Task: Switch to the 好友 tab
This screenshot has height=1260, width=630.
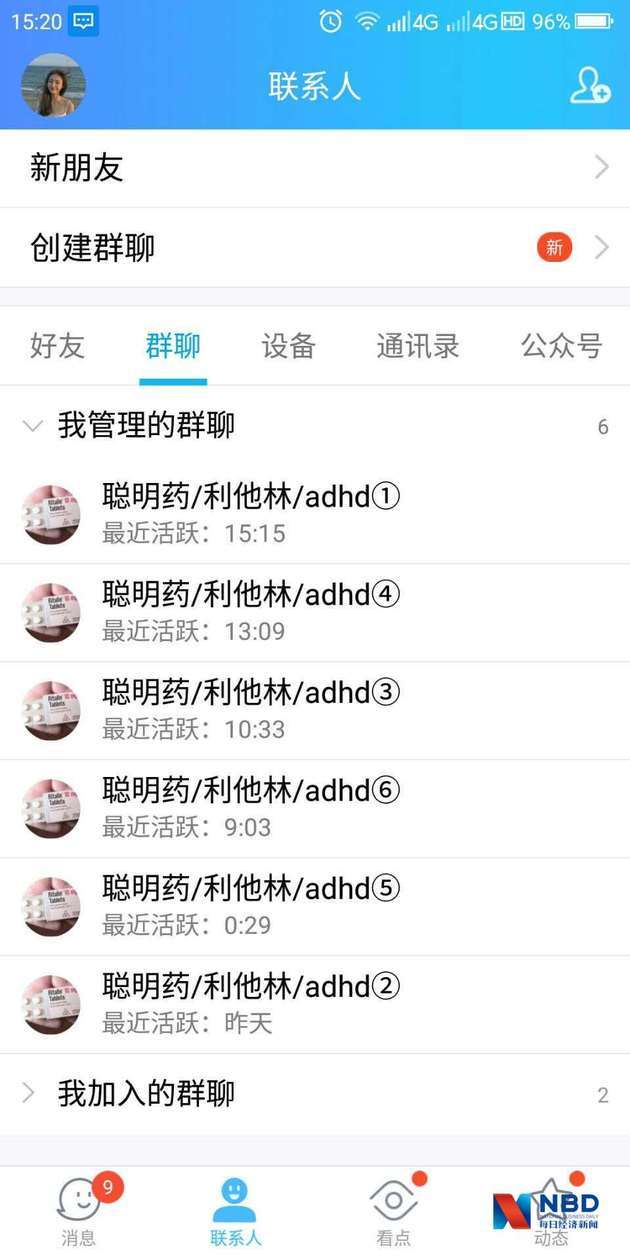Action: point(57,347)
